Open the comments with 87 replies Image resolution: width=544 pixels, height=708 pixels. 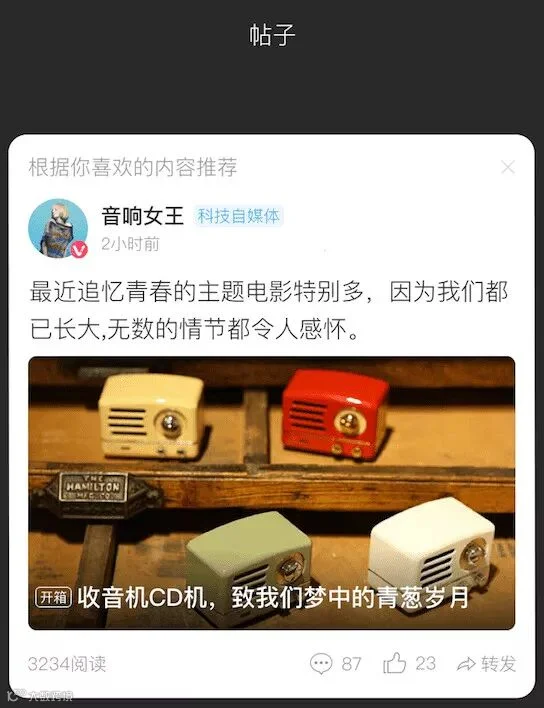(335, 664)
